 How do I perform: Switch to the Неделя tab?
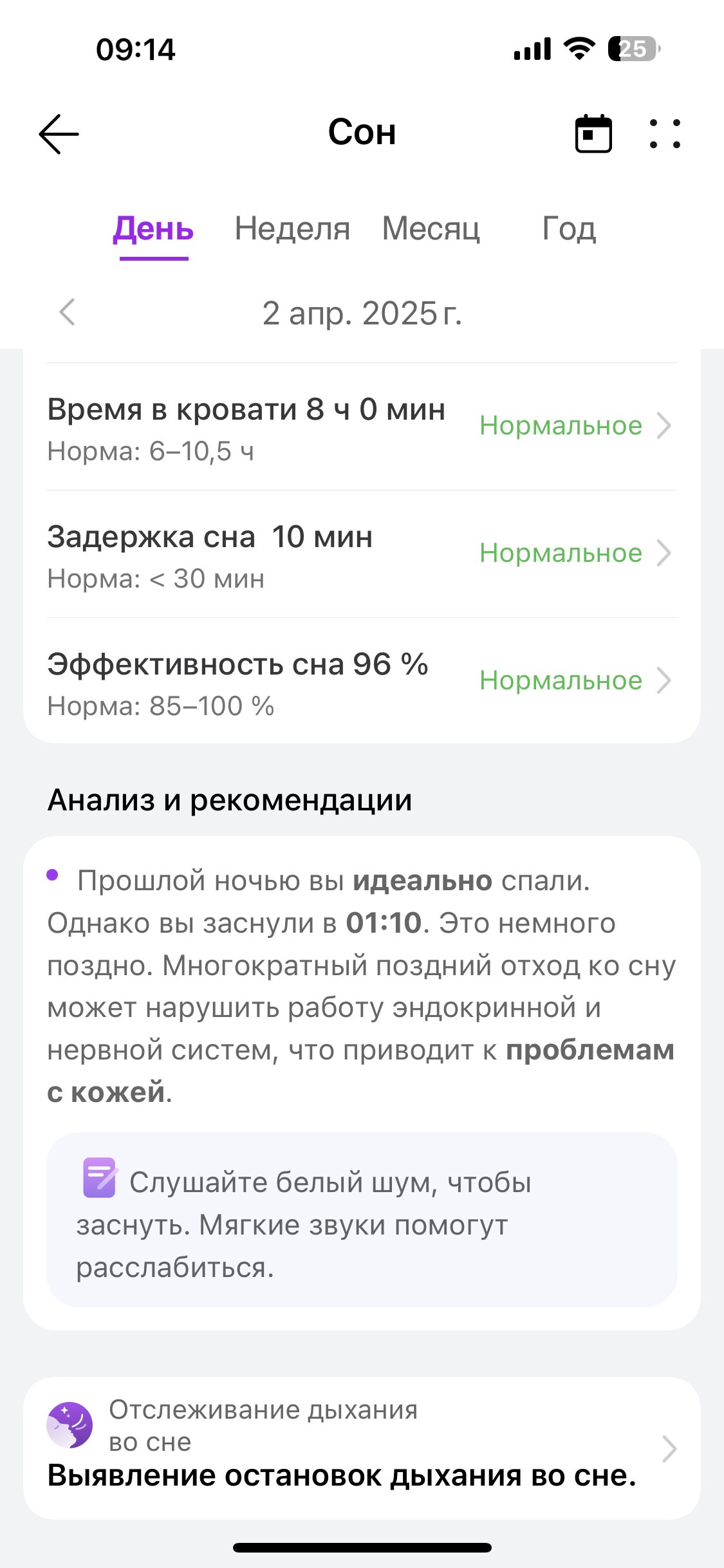(292, 229)
